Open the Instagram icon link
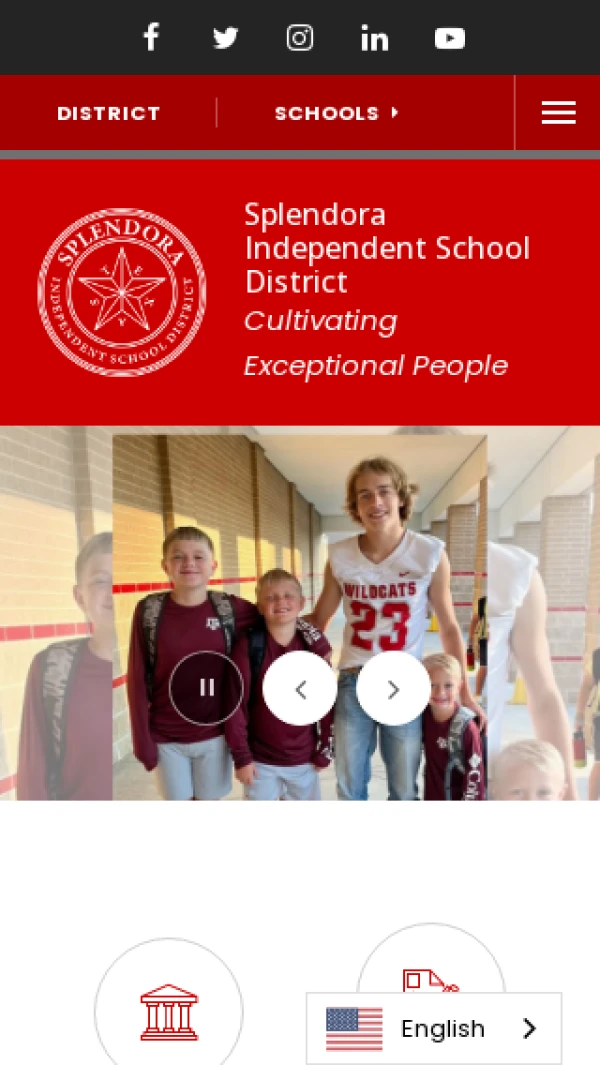The width and height of the screenshot is (600, 1065). point(300,38)
